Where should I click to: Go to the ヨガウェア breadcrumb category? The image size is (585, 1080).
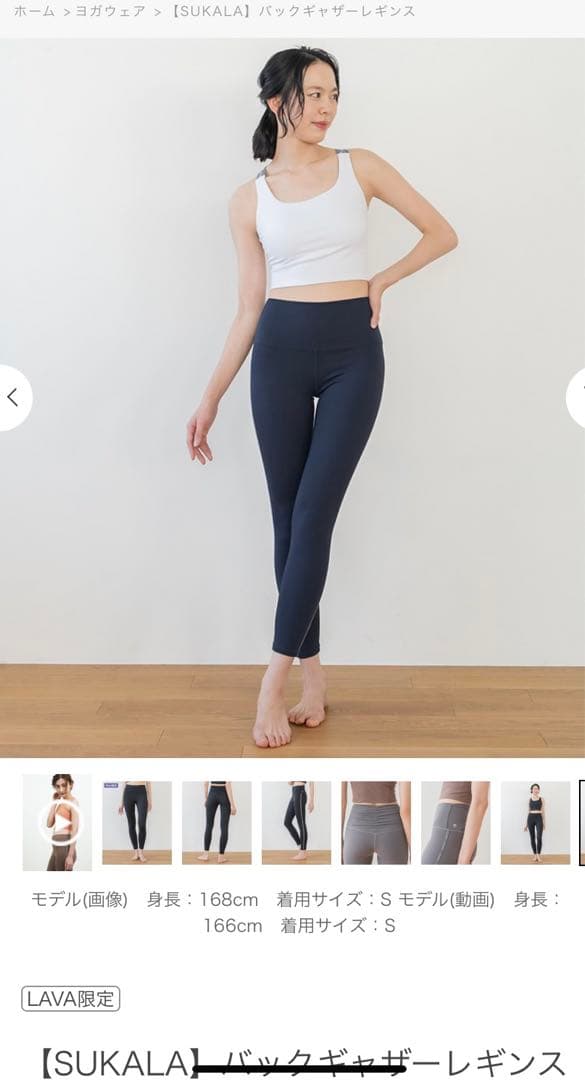tap(110, 12)
